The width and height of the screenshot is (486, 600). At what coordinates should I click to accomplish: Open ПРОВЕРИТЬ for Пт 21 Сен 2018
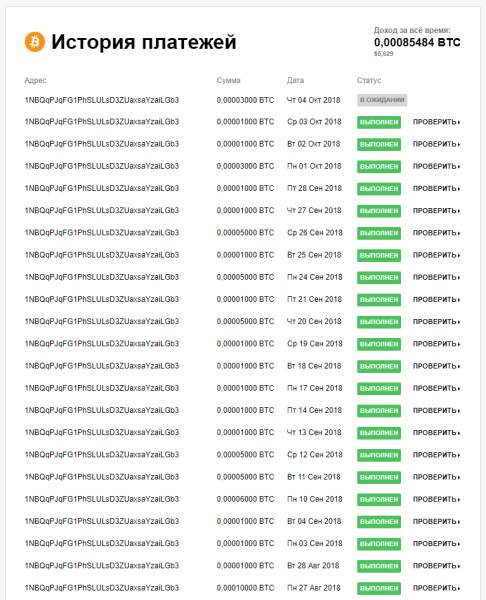(x=436, y=300)
